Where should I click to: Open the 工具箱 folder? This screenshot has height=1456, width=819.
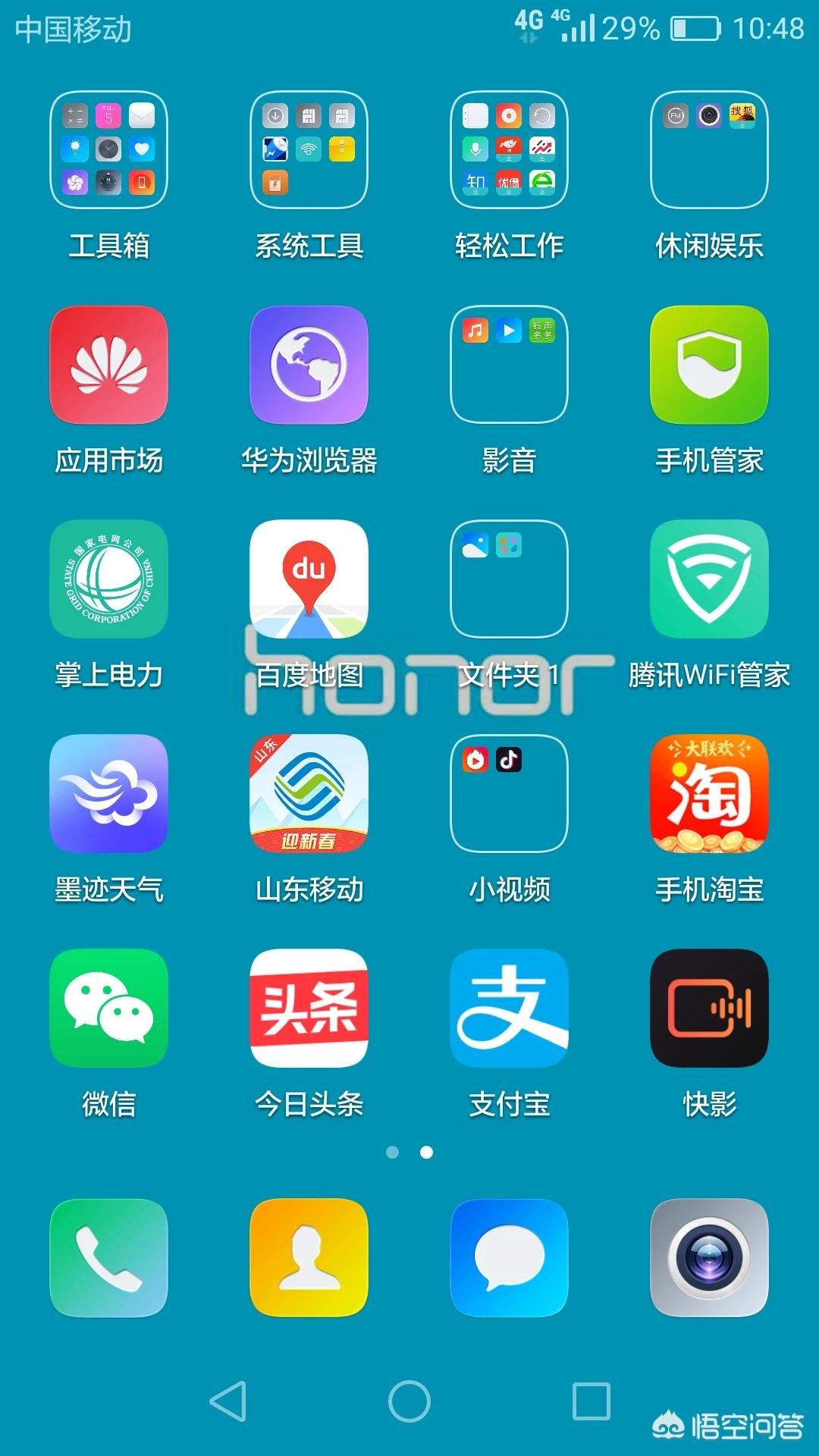click(108, 149)
